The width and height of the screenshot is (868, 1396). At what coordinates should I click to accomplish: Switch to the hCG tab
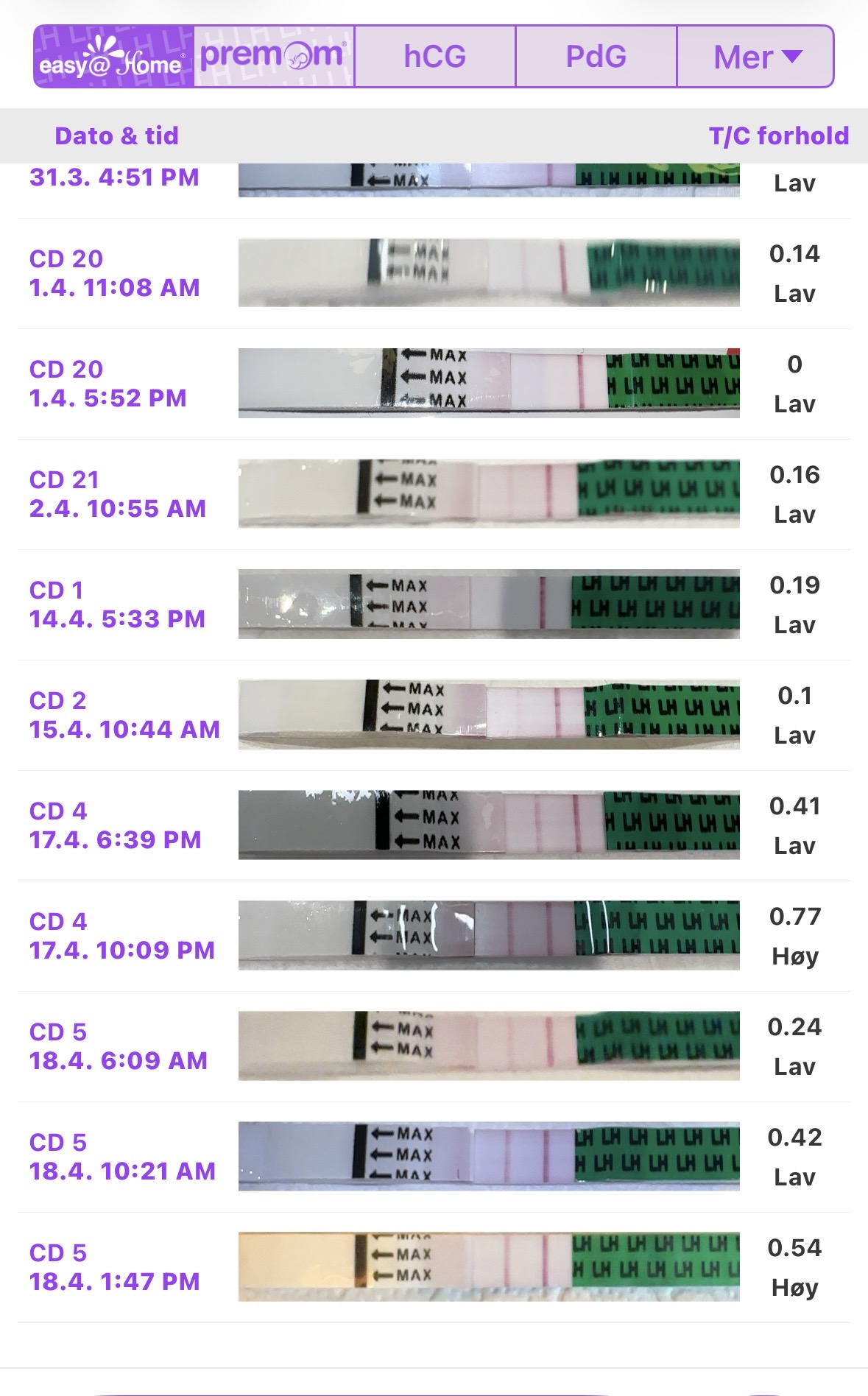pos(434,57)
